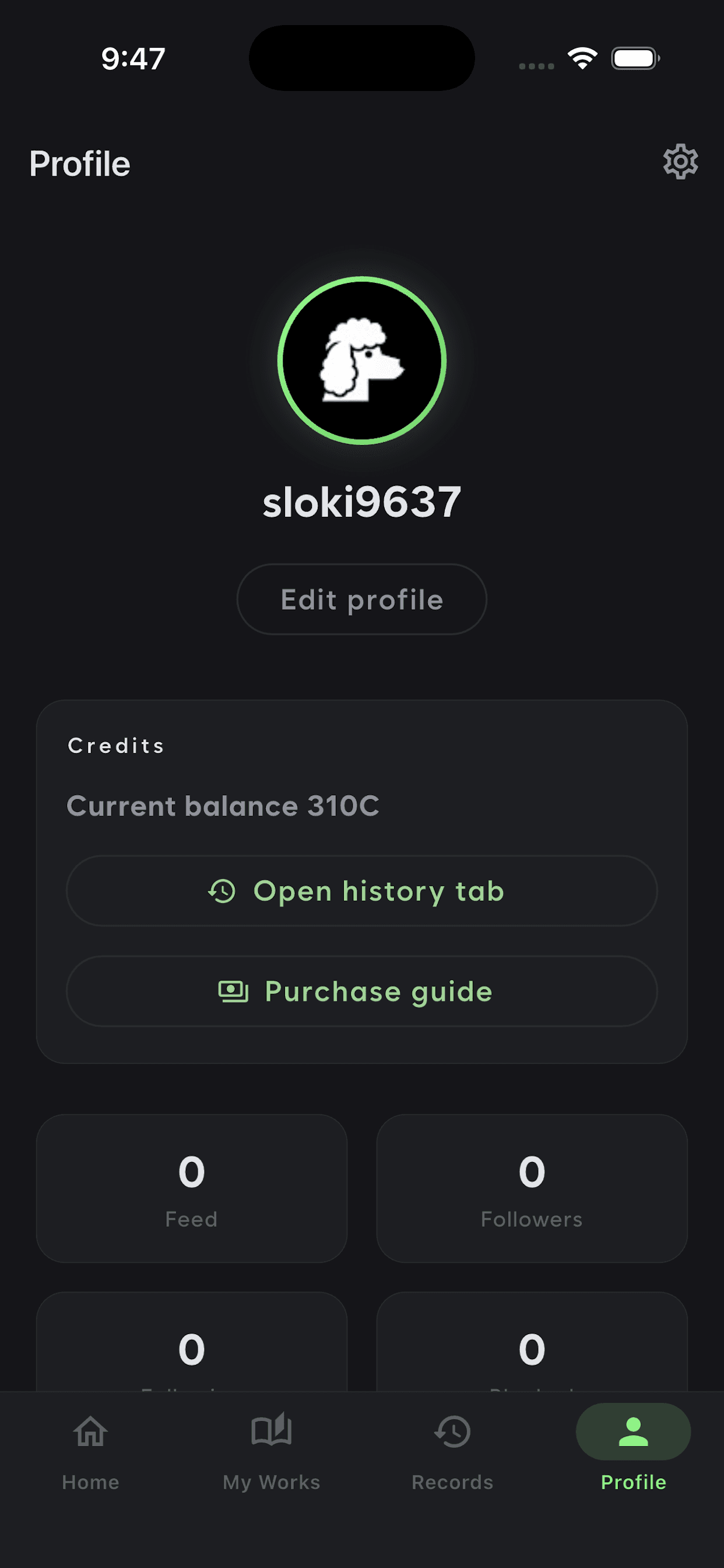Select the Credits card header
Image resolution: width=724 pixels, height=1568 pixels.
point(115,745)
